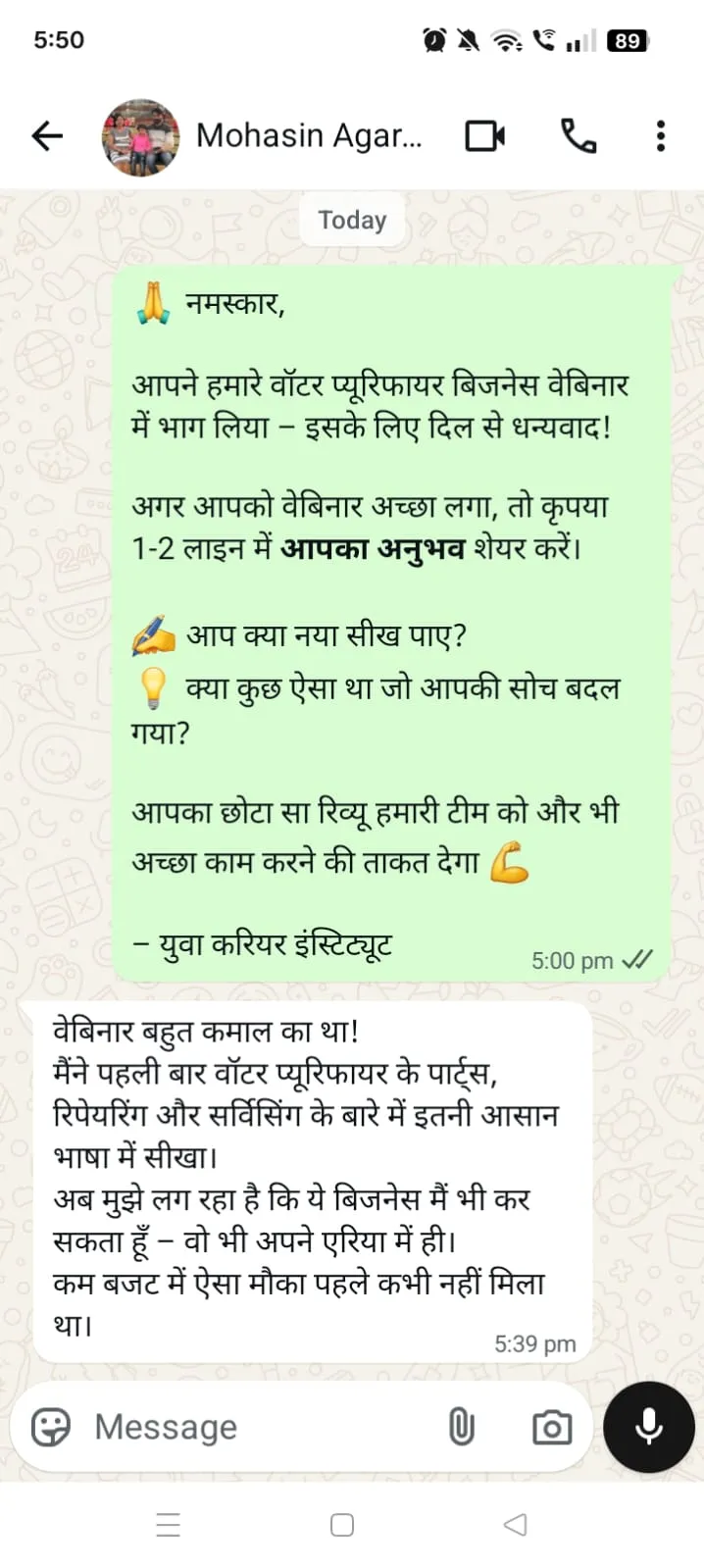This screenshot has height=1568, width=704.
Task: Go back to the chat list
Action: pos(46,135)
